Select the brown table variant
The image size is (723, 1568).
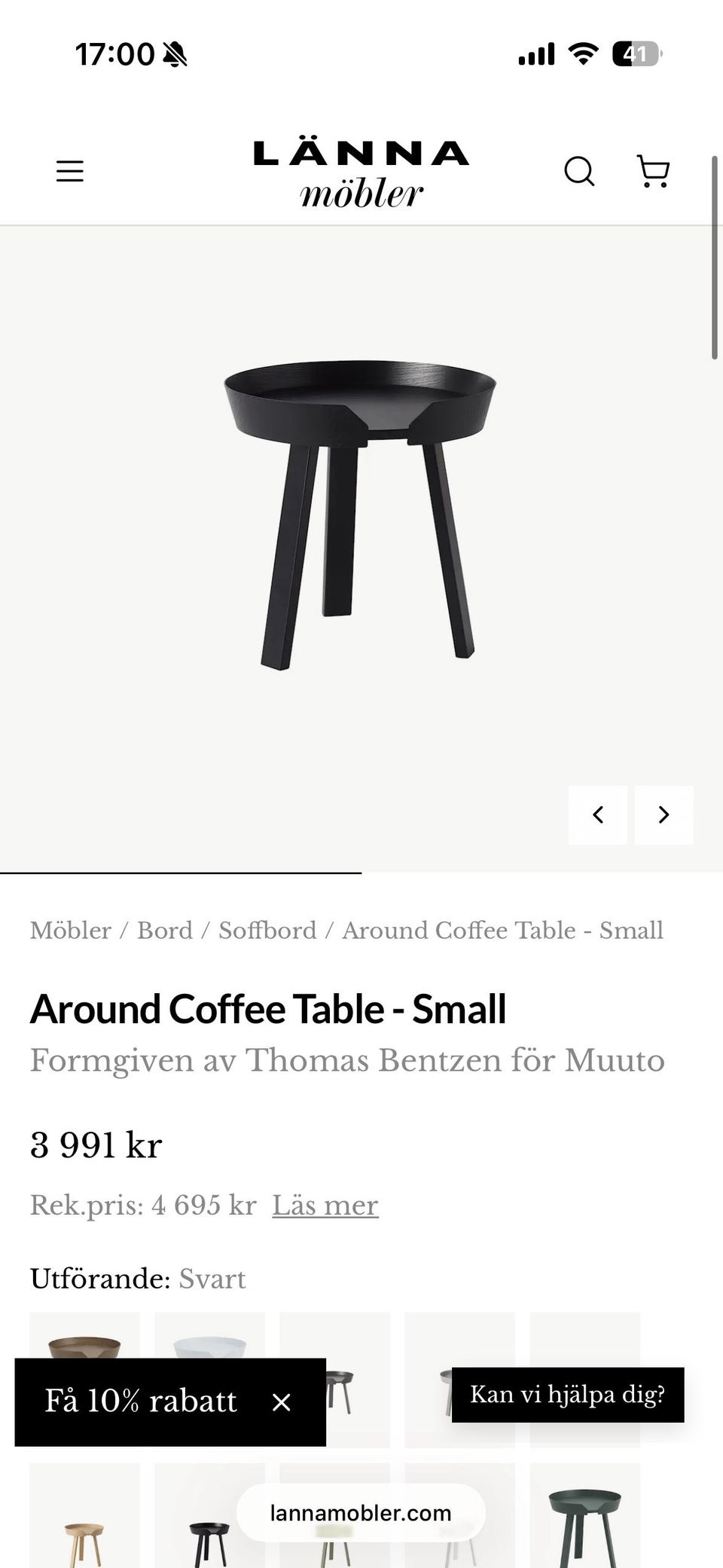tap(84, 1335)
